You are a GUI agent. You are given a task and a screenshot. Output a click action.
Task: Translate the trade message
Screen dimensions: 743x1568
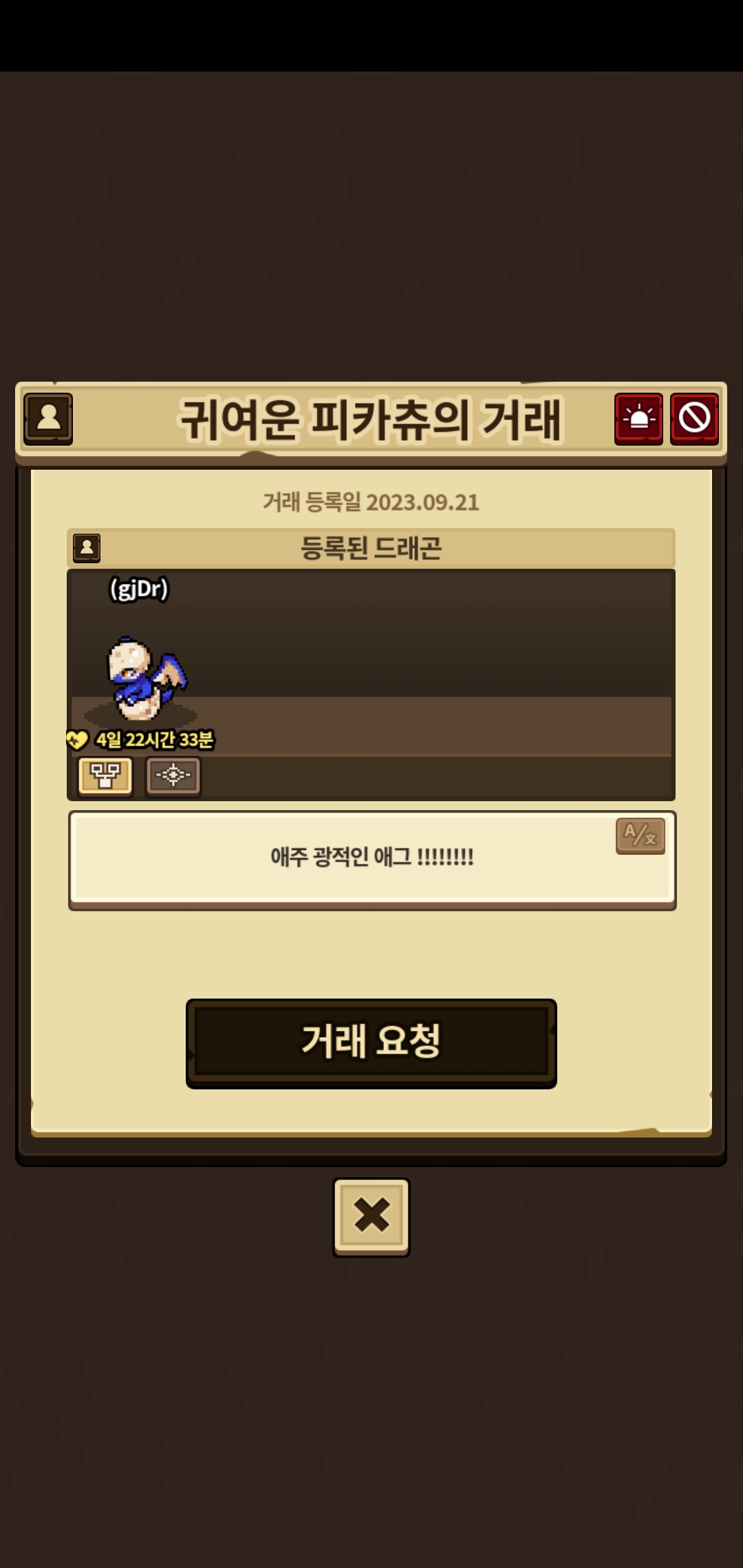click(x=640, y=836)
